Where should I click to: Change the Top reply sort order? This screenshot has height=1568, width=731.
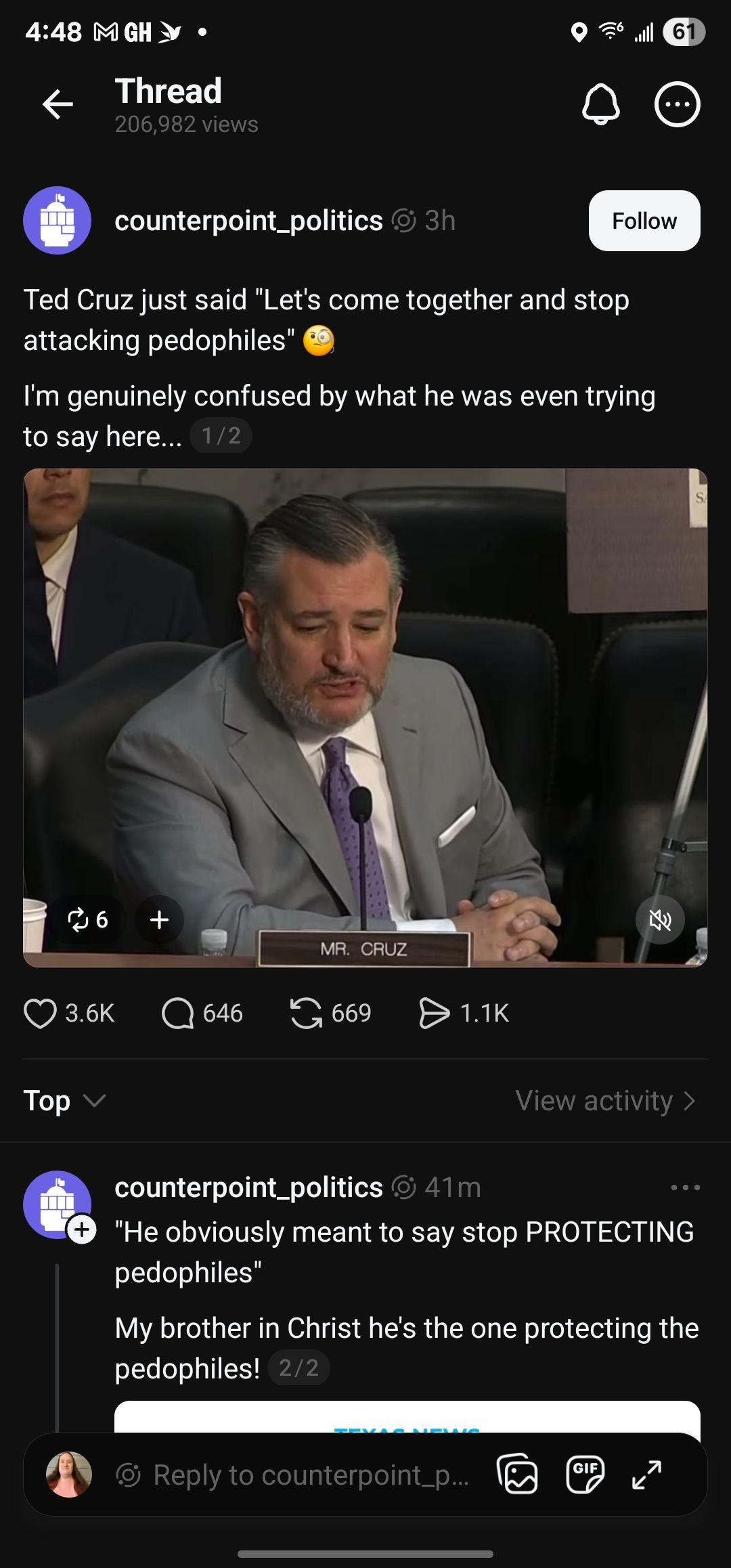tap(64, 1100)
